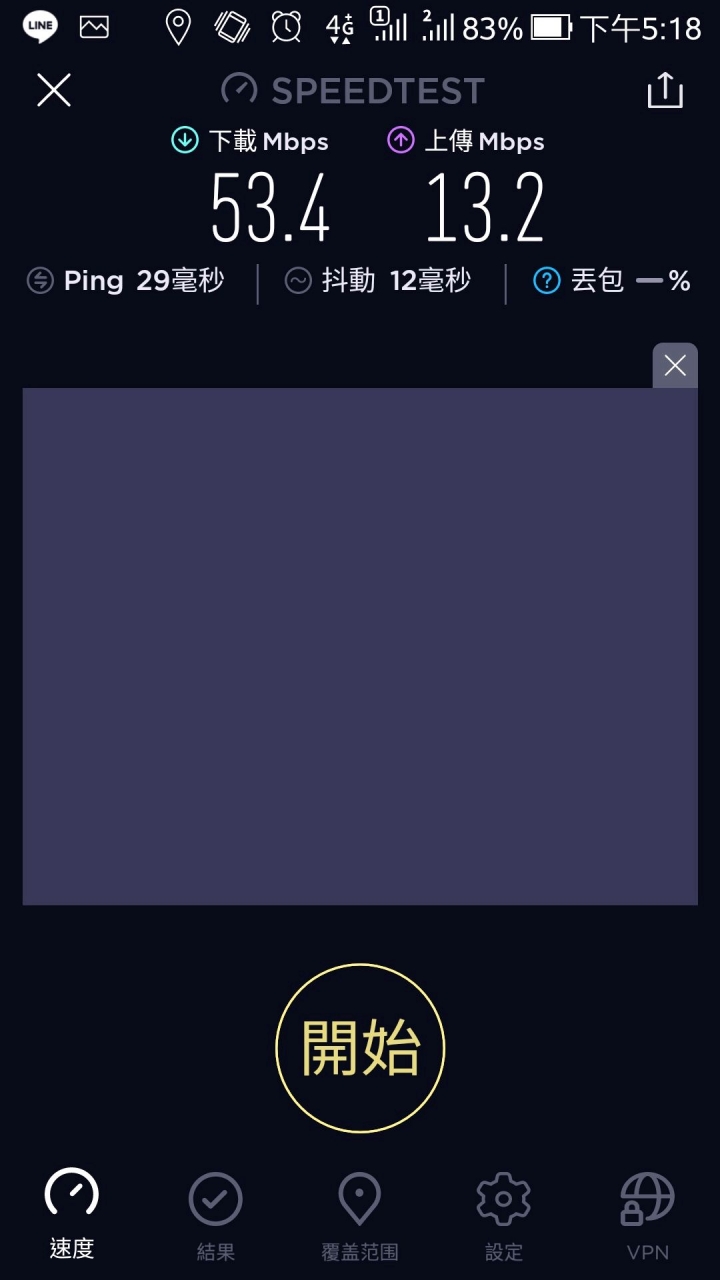Open the 覆蓋范圍 coverage tab

(360, 1214)
